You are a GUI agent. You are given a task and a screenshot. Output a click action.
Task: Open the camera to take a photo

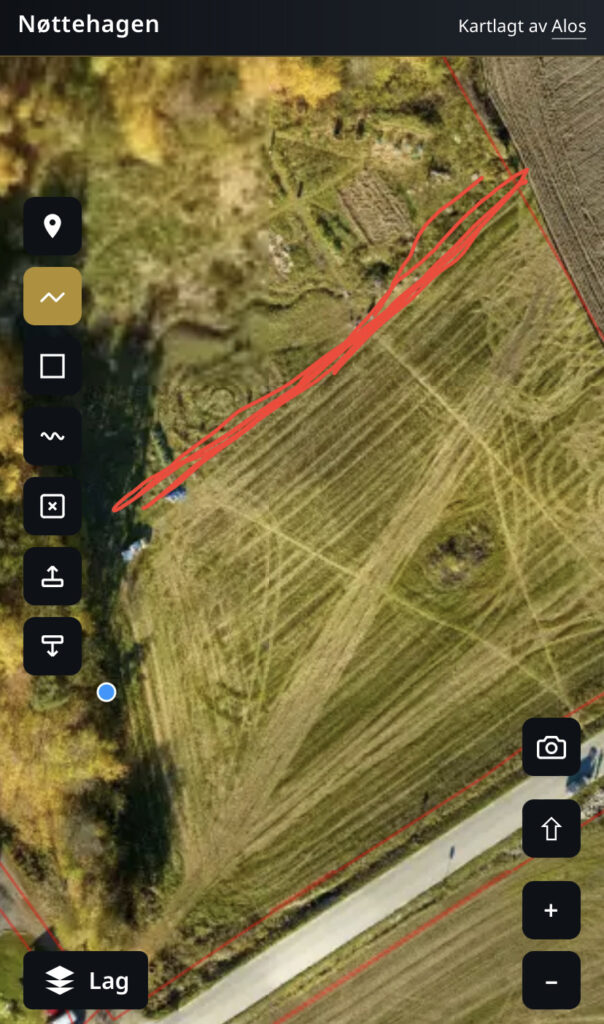pos(551,747)
